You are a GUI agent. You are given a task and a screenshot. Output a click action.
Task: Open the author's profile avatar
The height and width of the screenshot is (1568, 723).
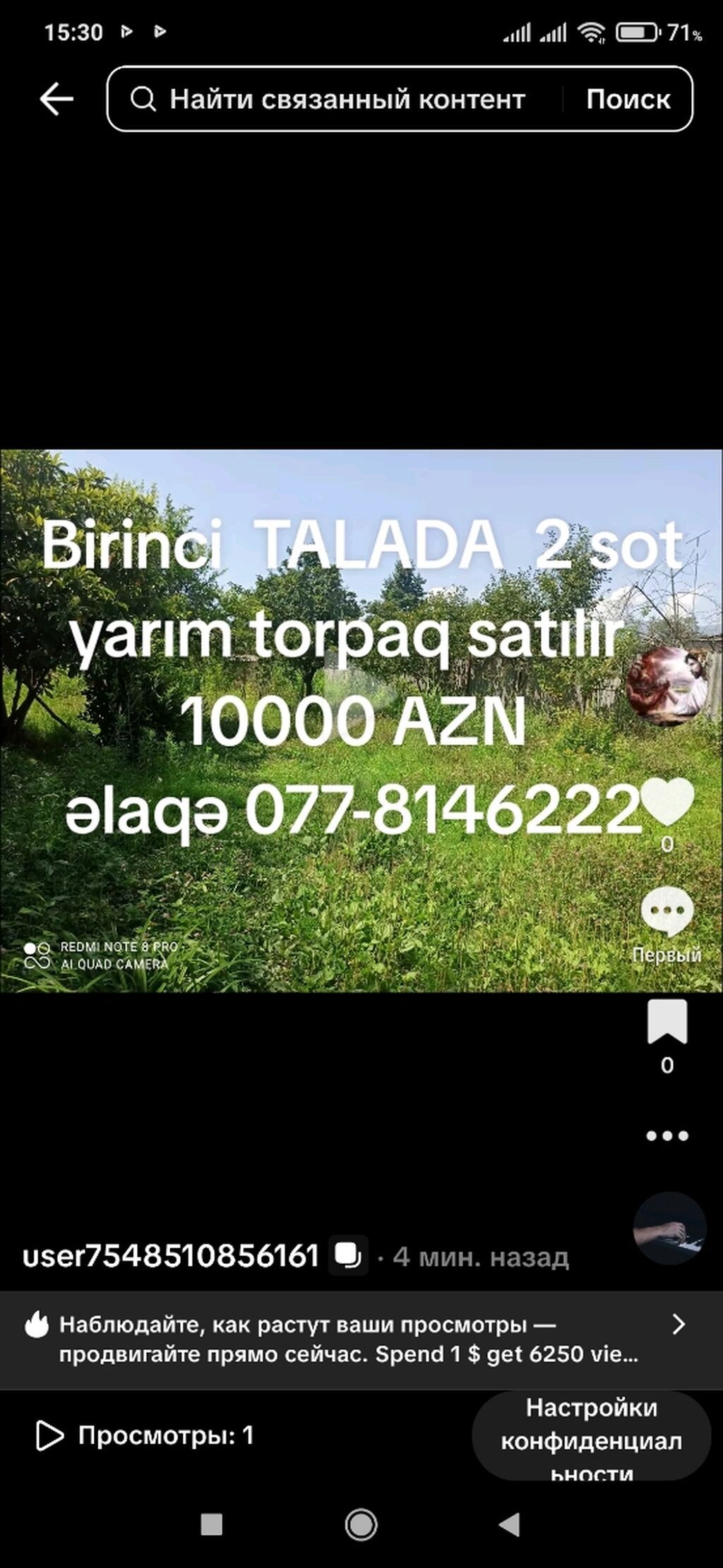pos(667,685)
